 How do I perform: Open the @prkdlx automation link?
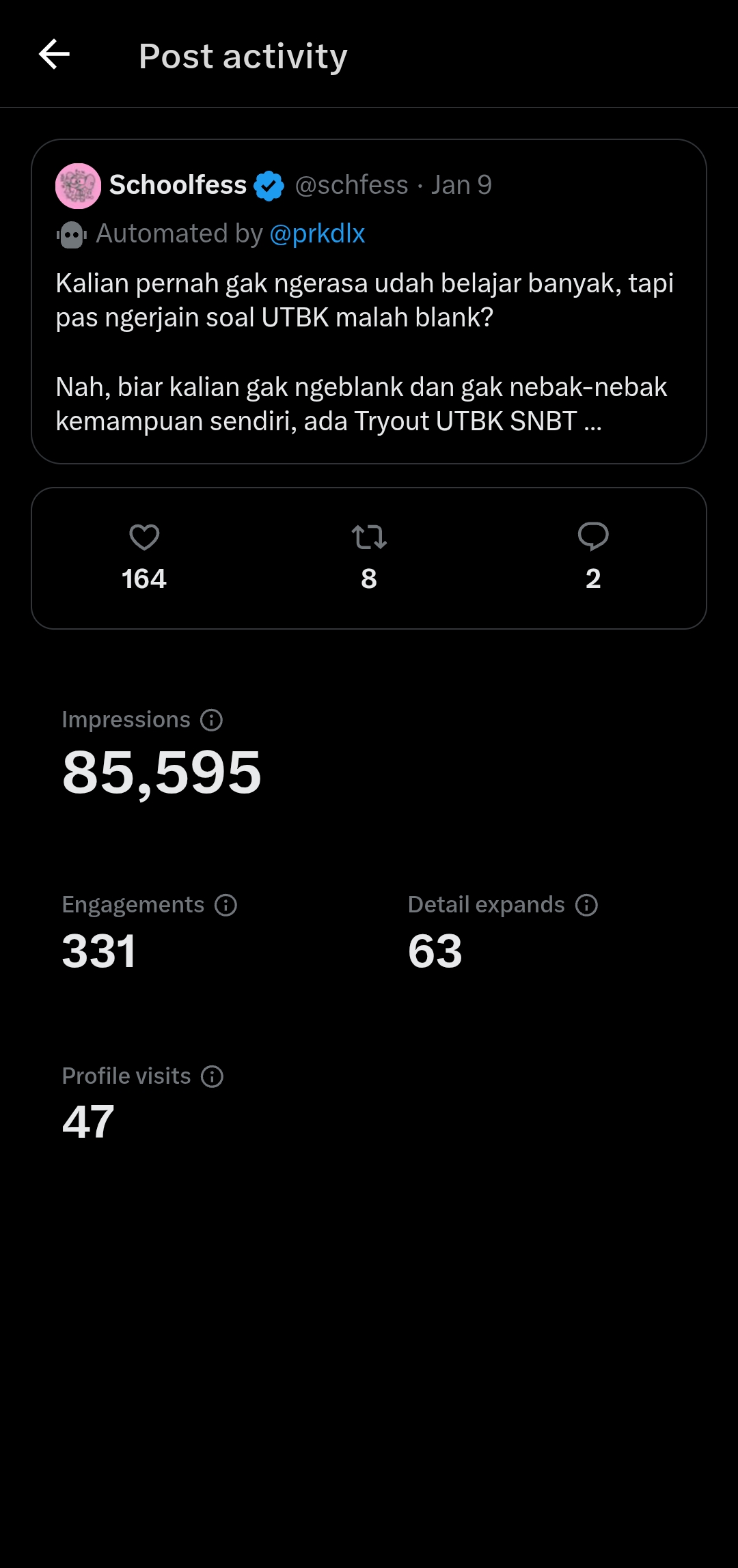[318, 234]
